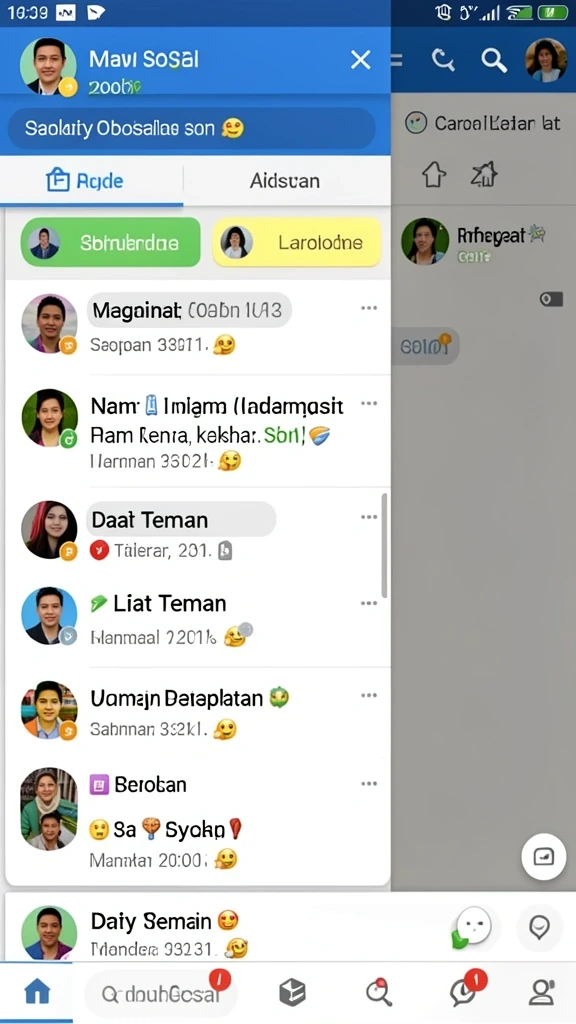Open more options for Magainat row
Viewport: 576px width, 1024px height.
(369, 308)
